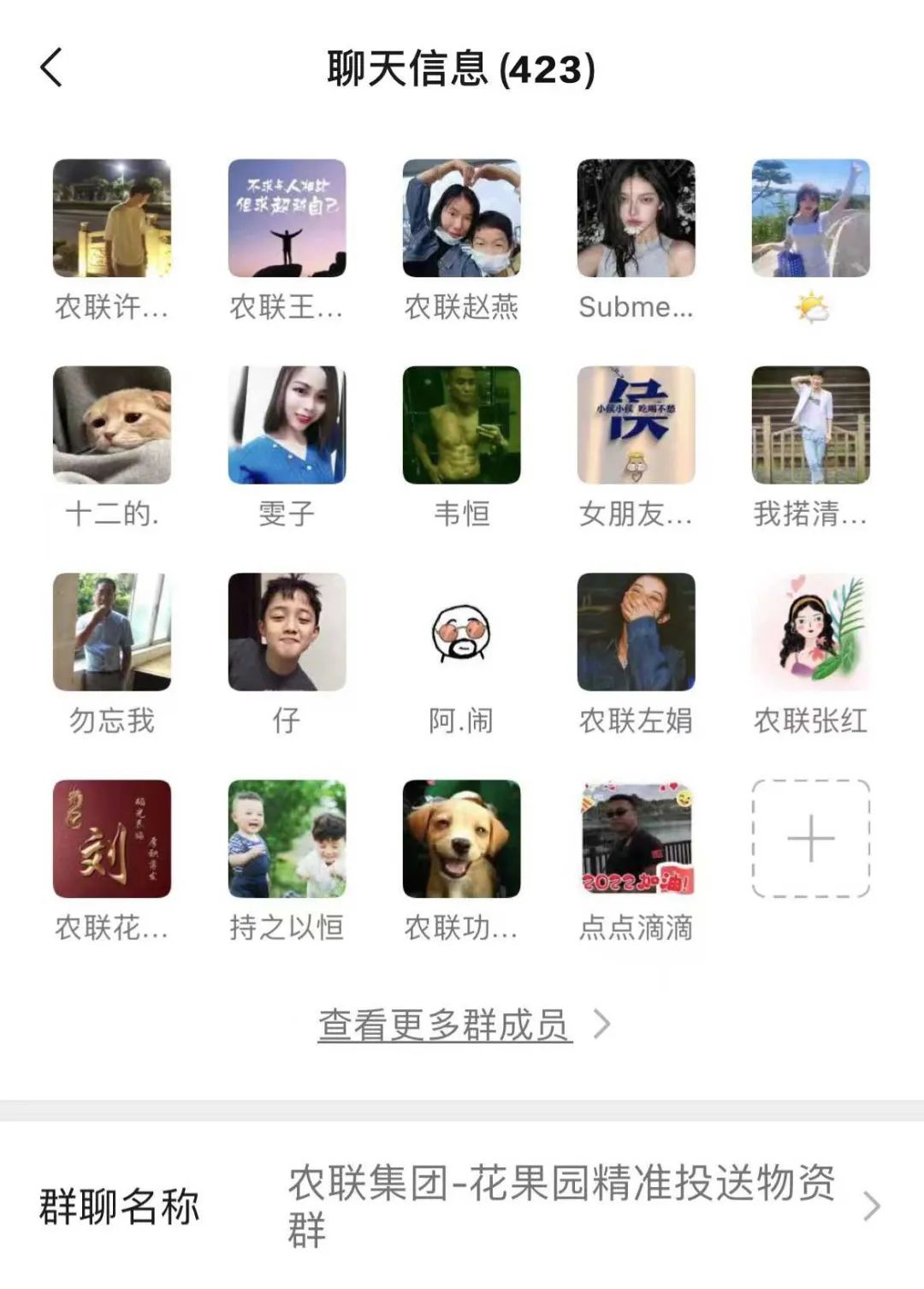Open 阿.闹's profile
924x1289 pixels.
click(461, 633)
